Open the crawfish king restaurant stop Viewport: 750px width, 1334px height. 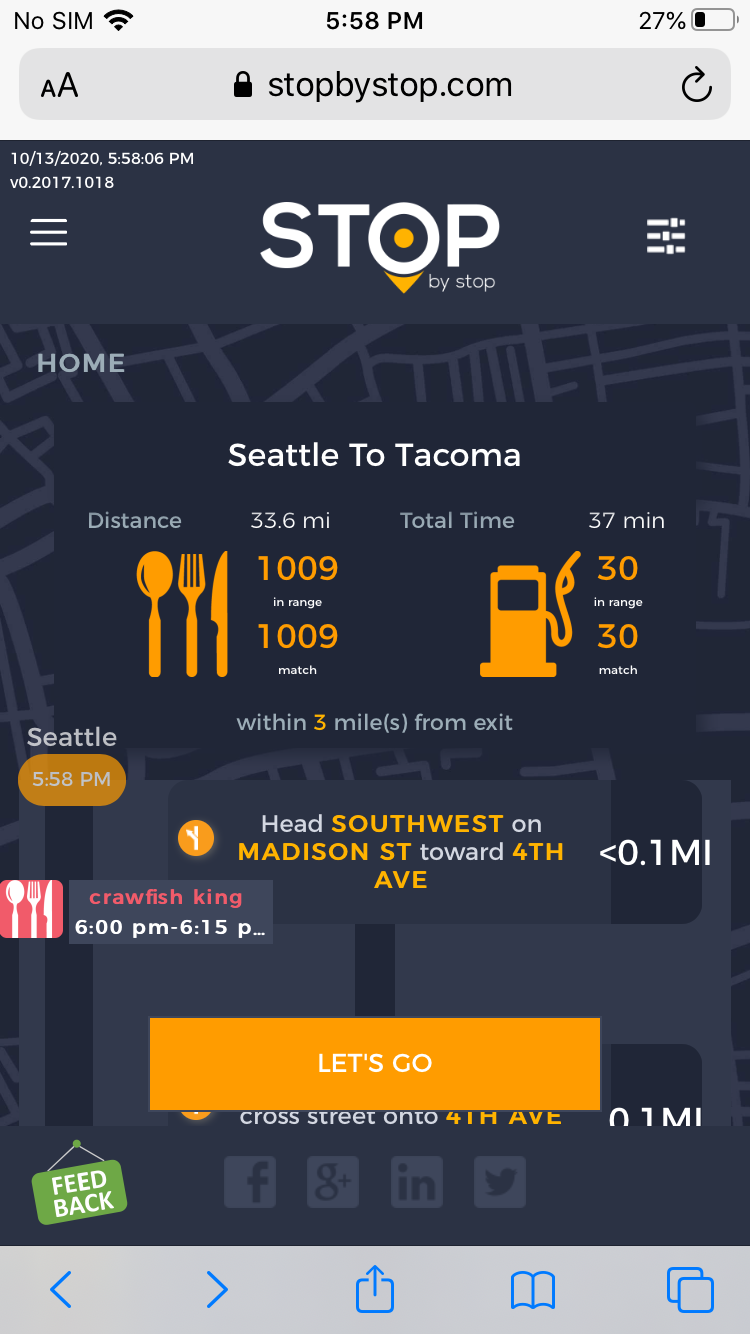pyautogui.click(x=166, y=911)
